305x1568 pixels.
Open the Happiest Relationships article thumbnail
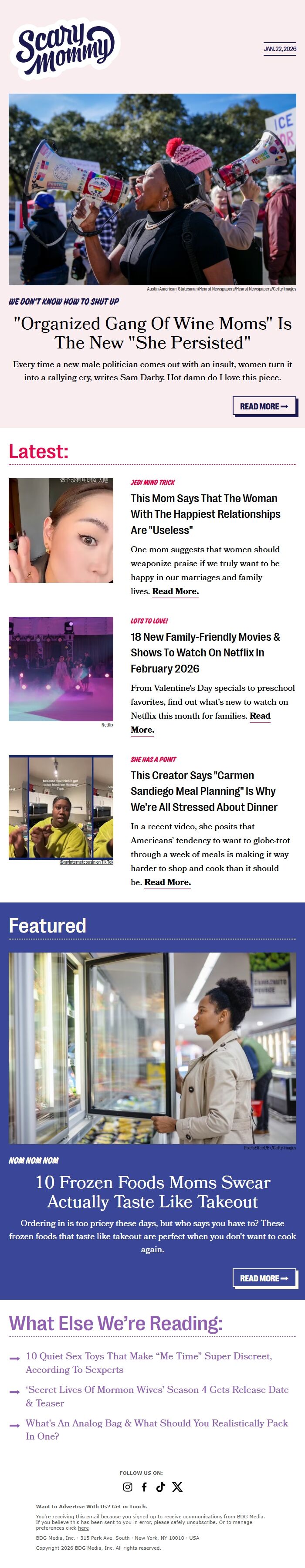coord(61,530)
